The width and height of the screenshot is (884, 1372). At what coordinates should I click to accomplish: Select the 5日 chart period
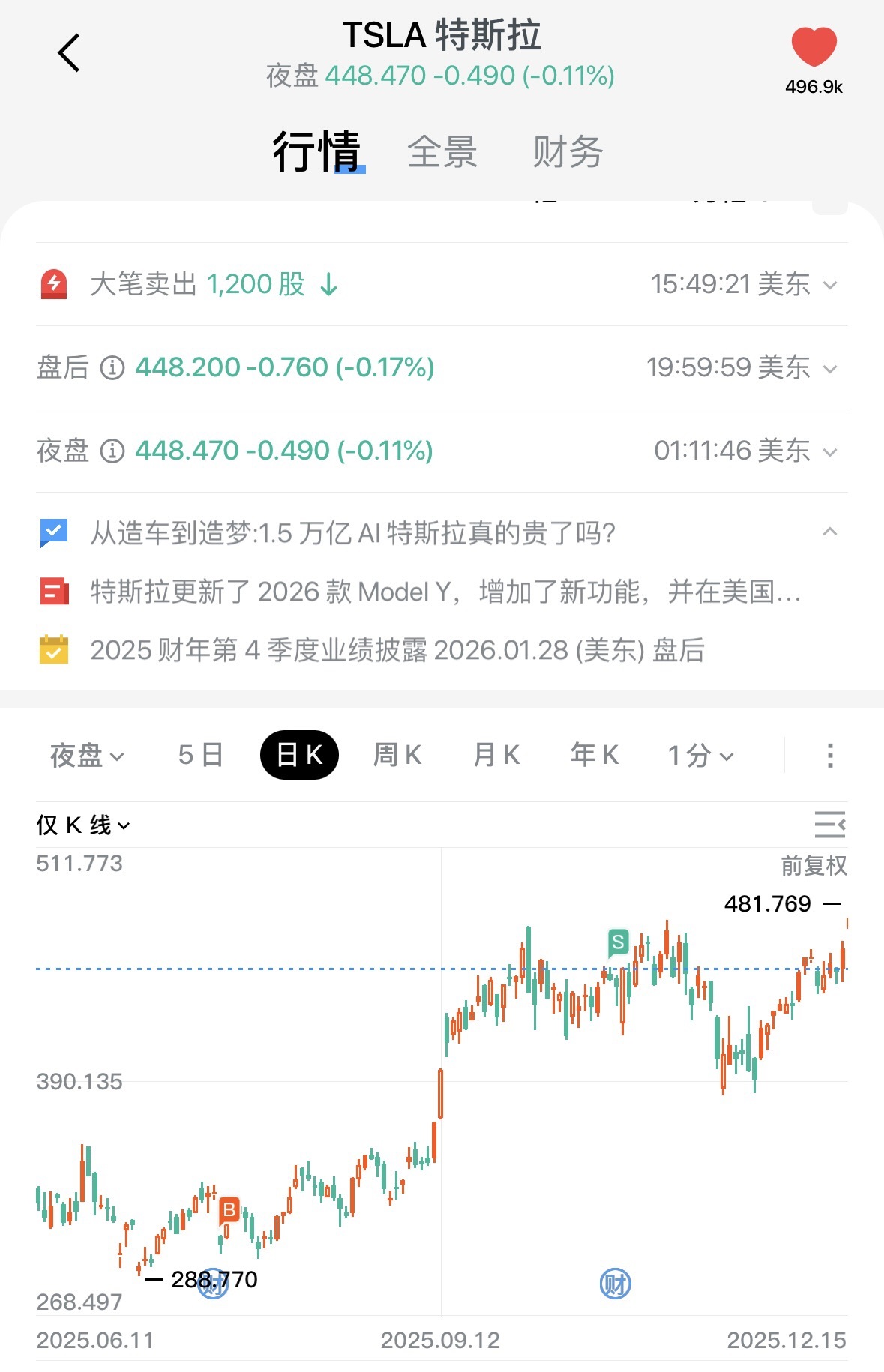[200, 755]
